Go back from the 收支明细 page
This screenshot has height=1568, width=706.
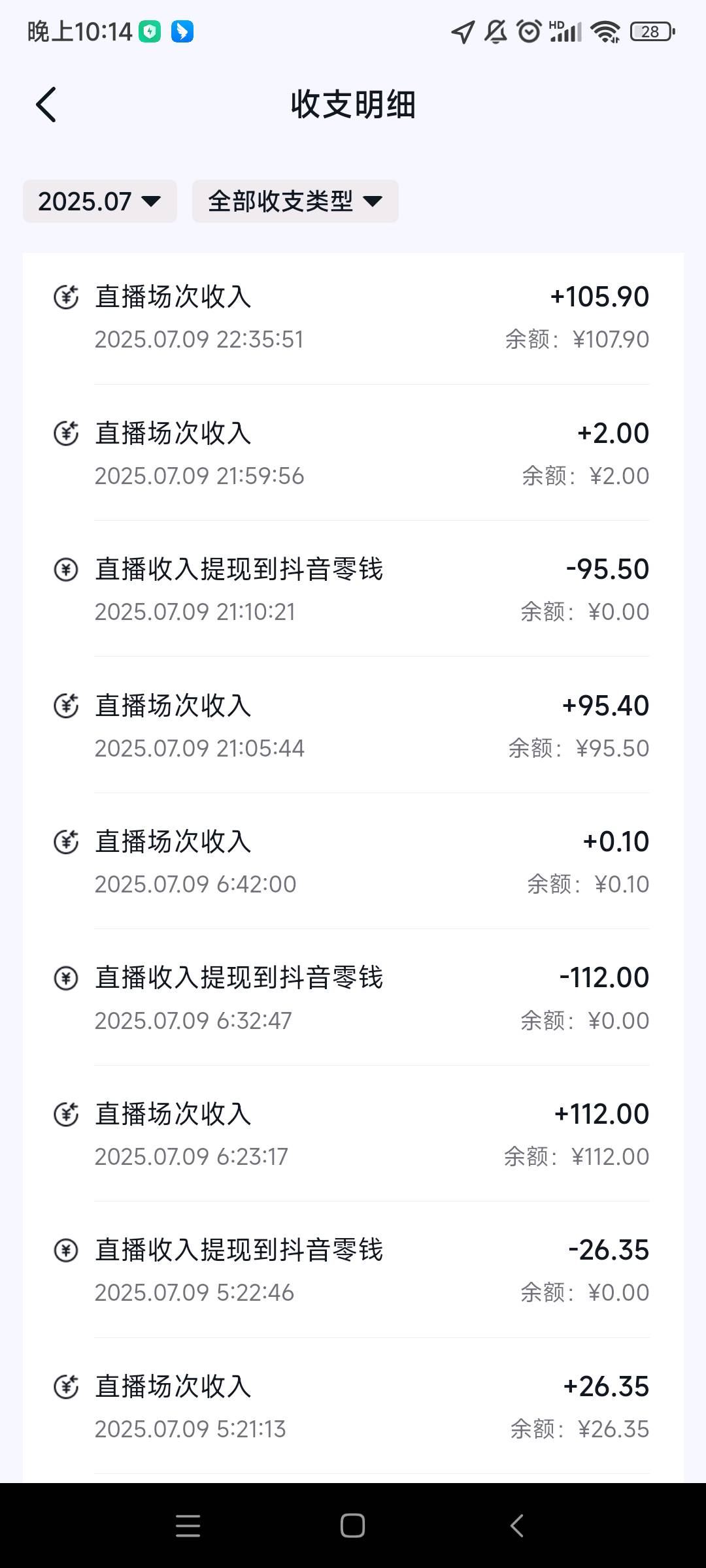pyautogui.click(x=46, y=105)
